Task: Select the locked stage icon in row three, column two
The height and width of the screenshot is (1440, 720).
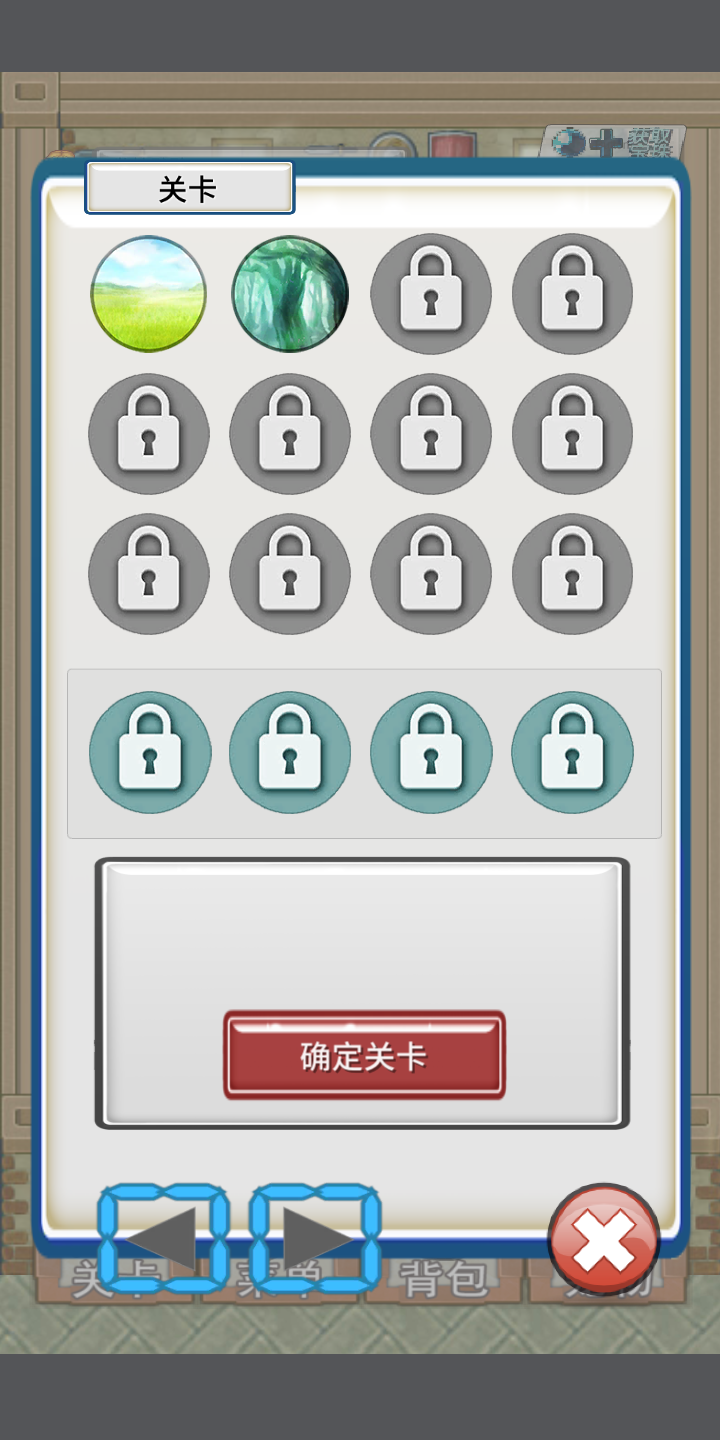Action: tap(290, 575)
